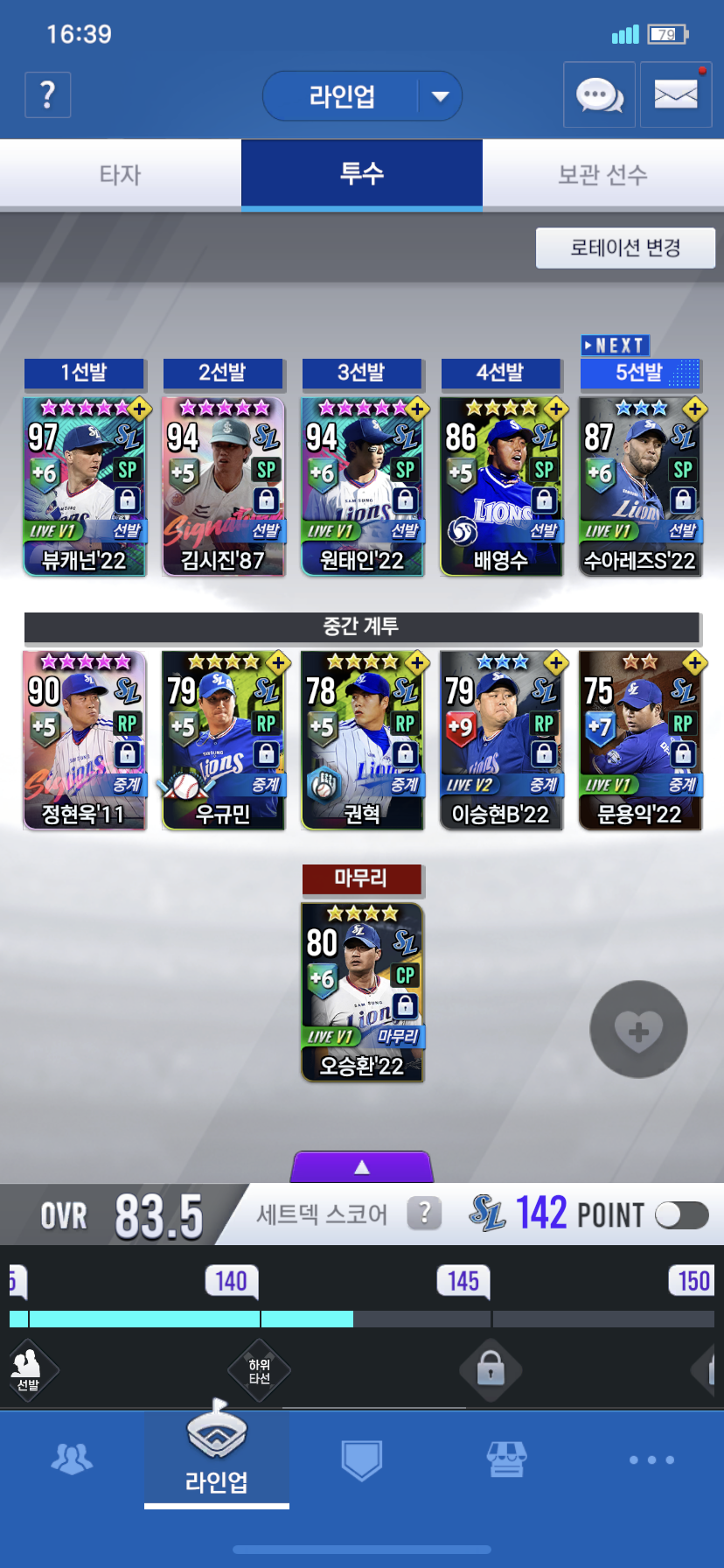Image resolution: width=724 pixels, height=1568 pixels.
Task: Switch to the 타자 tab
Action: [121, 174]
